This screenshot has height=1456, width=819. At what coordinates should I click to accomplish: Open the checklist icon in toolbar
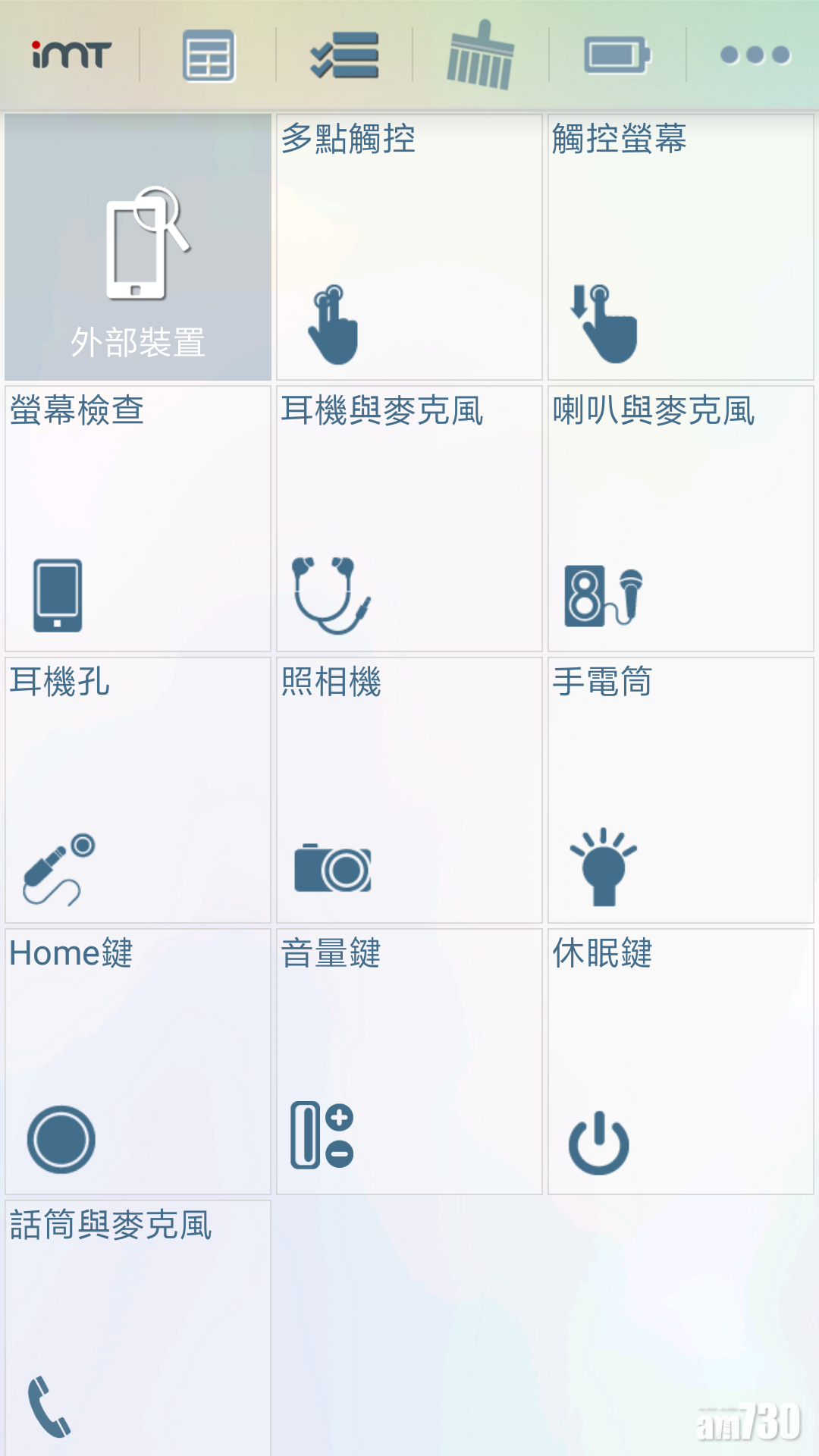344,55
